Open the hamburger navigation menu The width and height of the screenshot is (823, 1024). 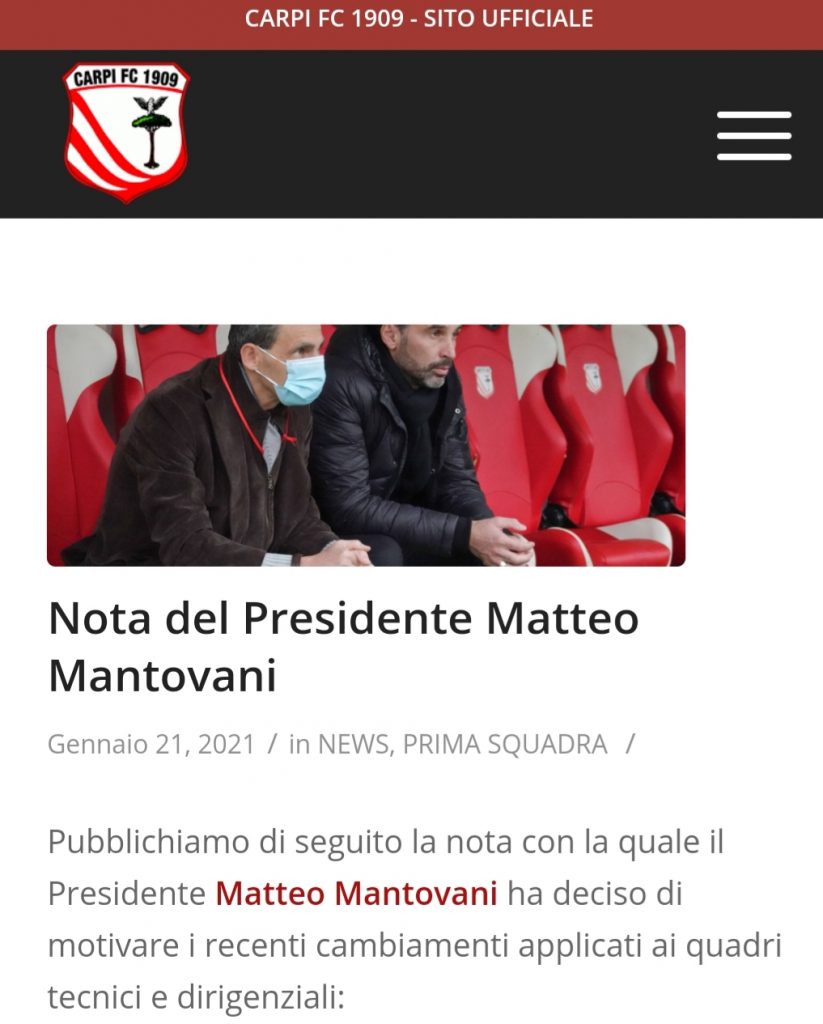pos(754,135)
